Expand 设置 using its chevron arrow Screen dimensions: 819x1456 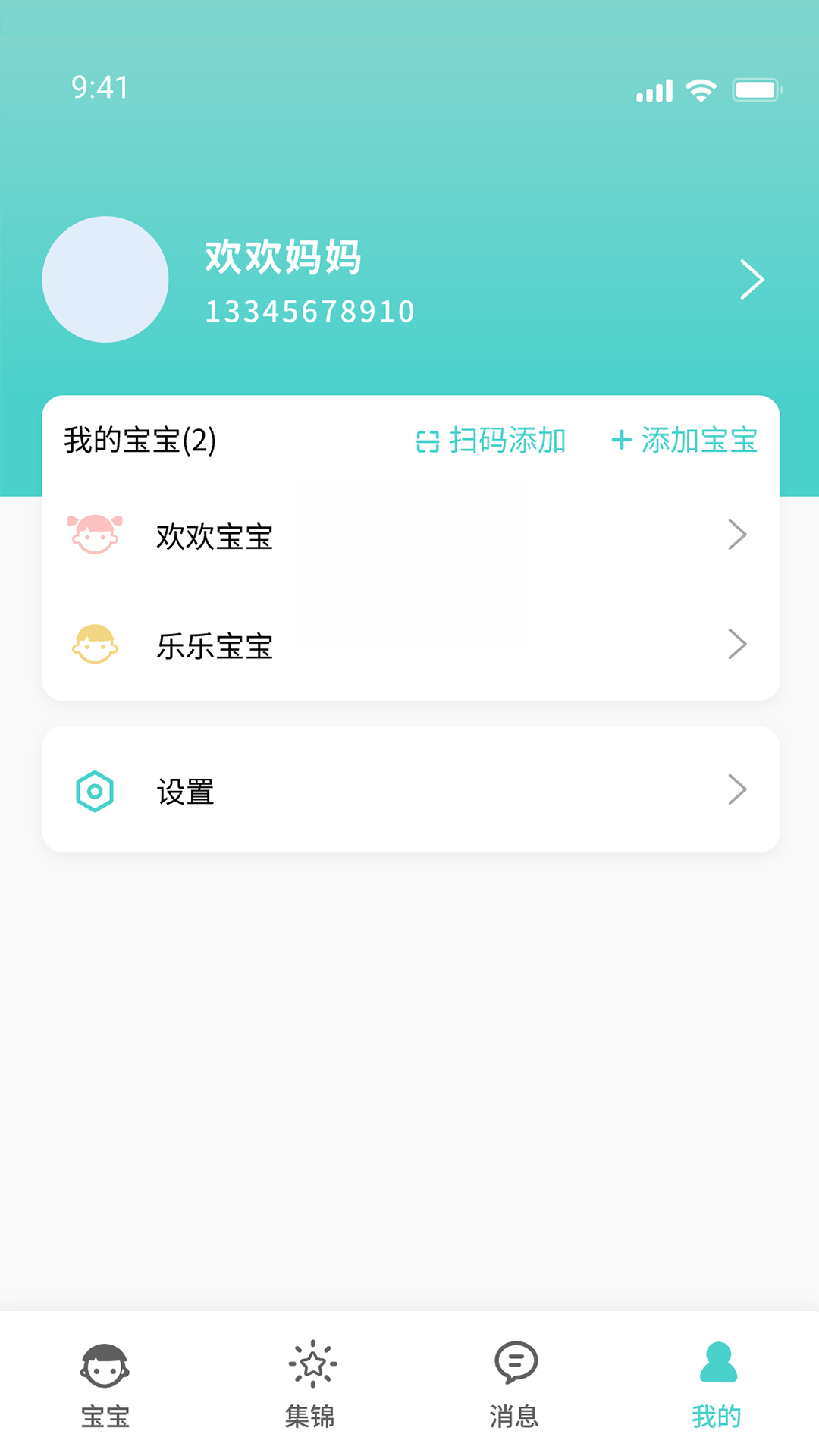point(738,791)
